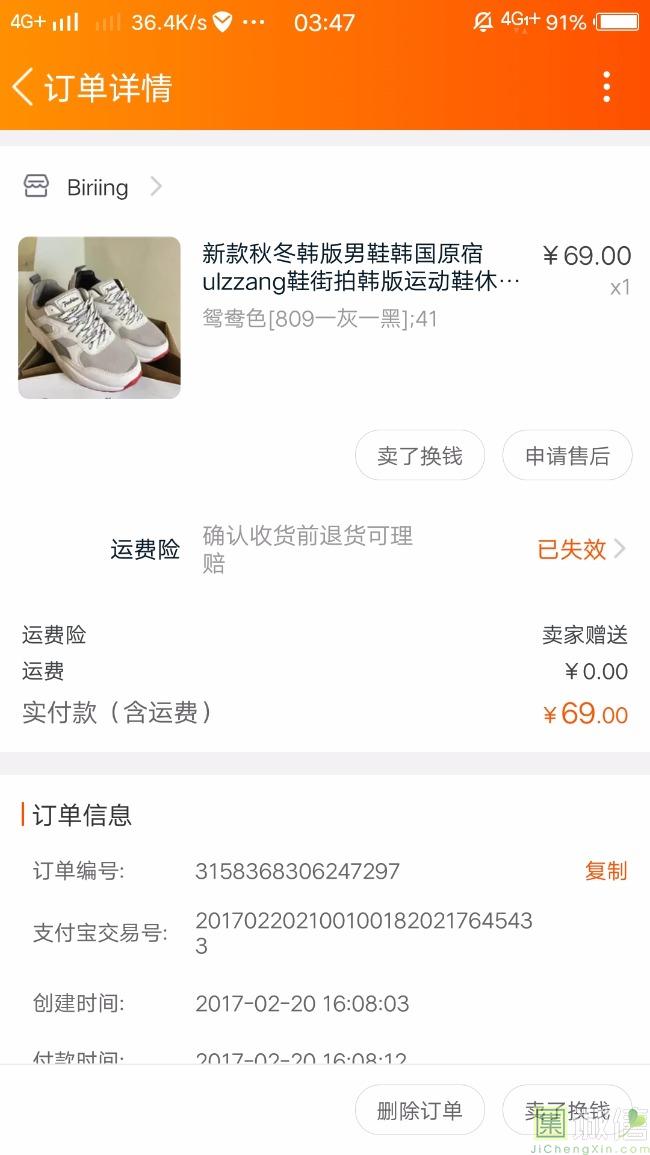Image resolution: width=650 pixels, height=1155 pixels.
Task: Open the 运费险 已失效 details
Action: [581, 549]
